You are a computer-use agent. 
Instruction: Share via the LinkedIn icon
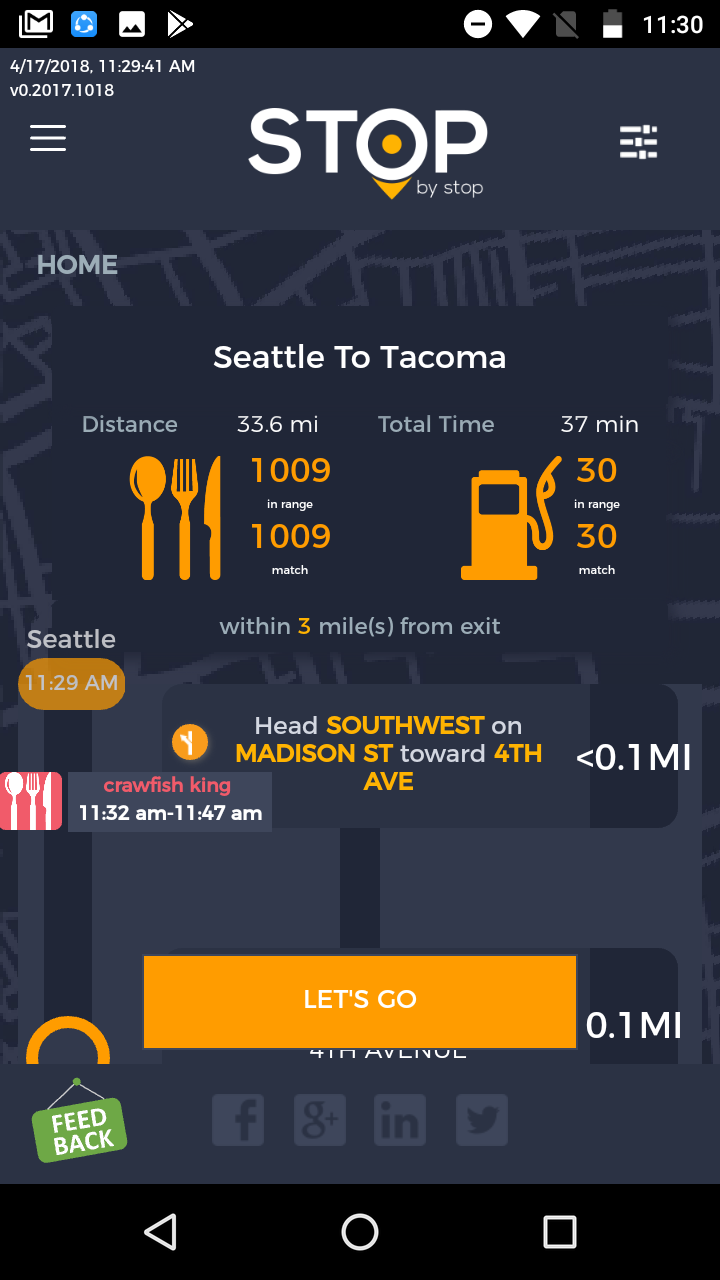click(400, 1120)
